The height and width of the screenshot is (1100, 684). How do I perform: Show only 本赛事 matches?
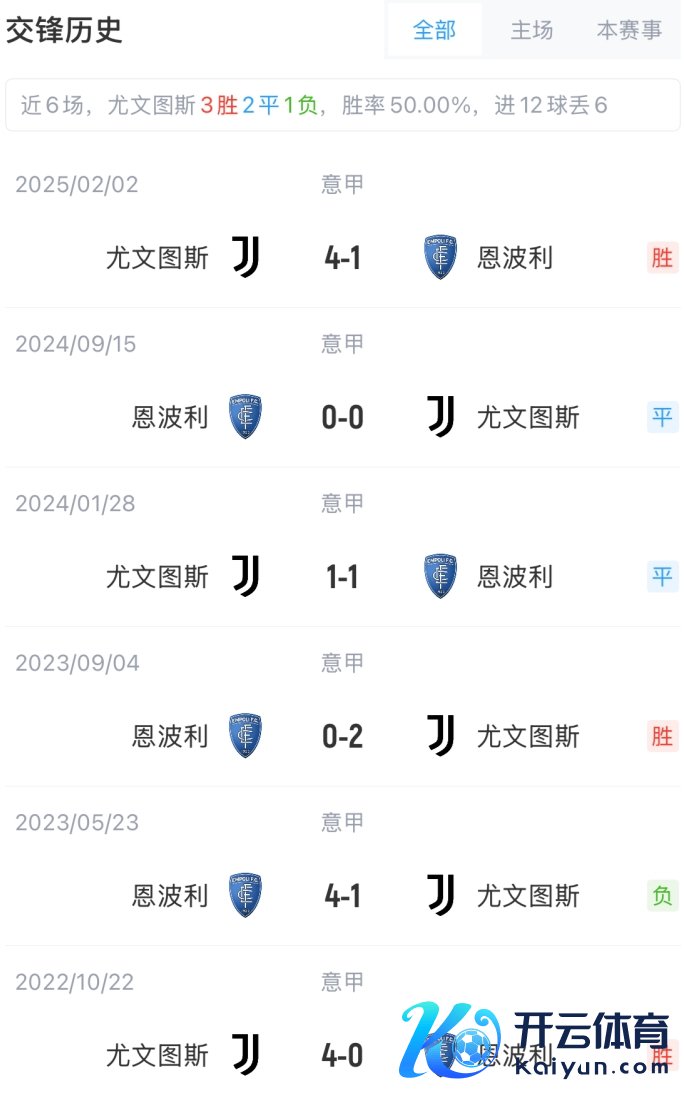pos(629,31)
